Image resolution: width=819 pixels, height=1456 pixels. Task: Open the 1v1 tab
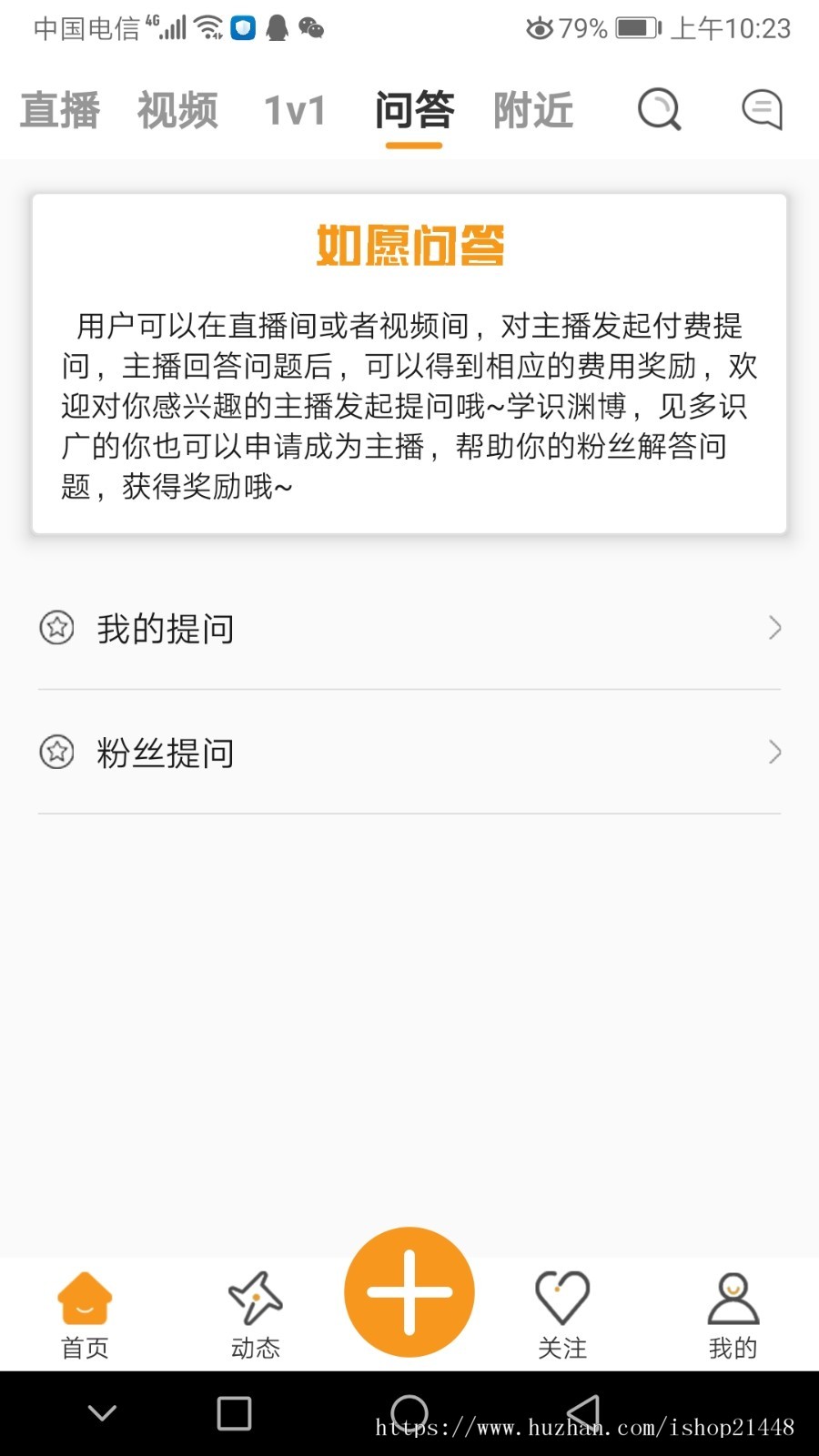point(293,109)
